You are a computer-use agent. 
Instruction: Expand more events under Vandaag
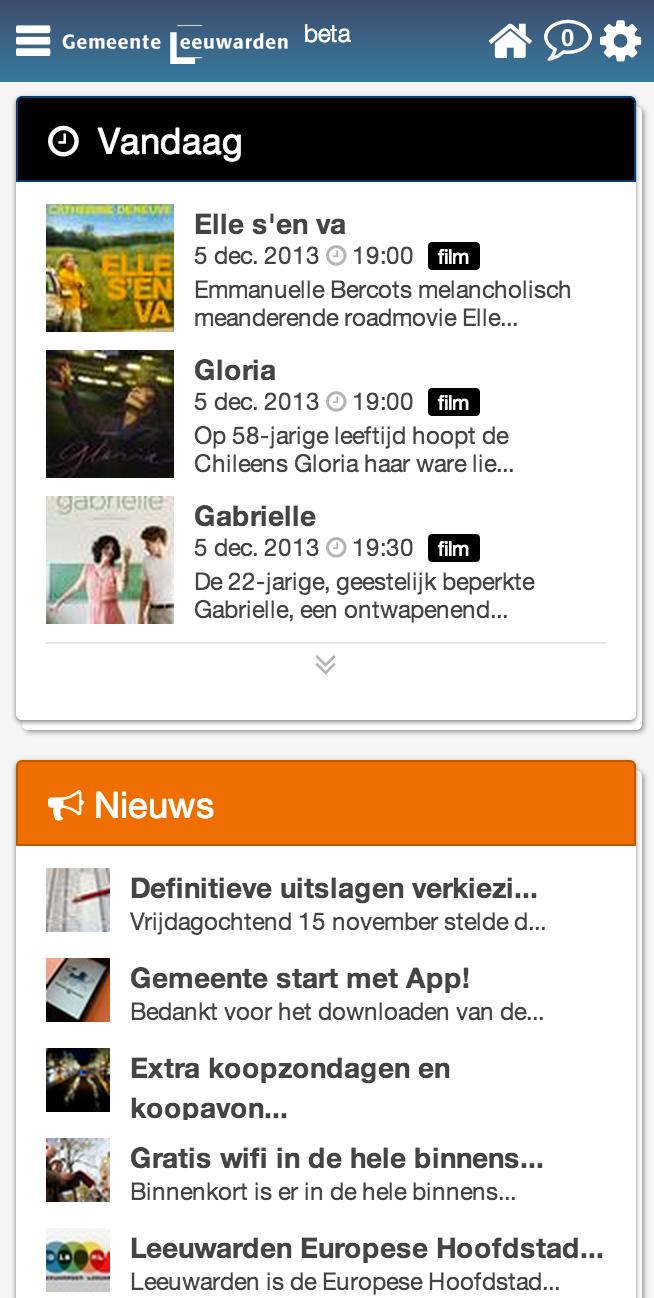coord(325,665)
